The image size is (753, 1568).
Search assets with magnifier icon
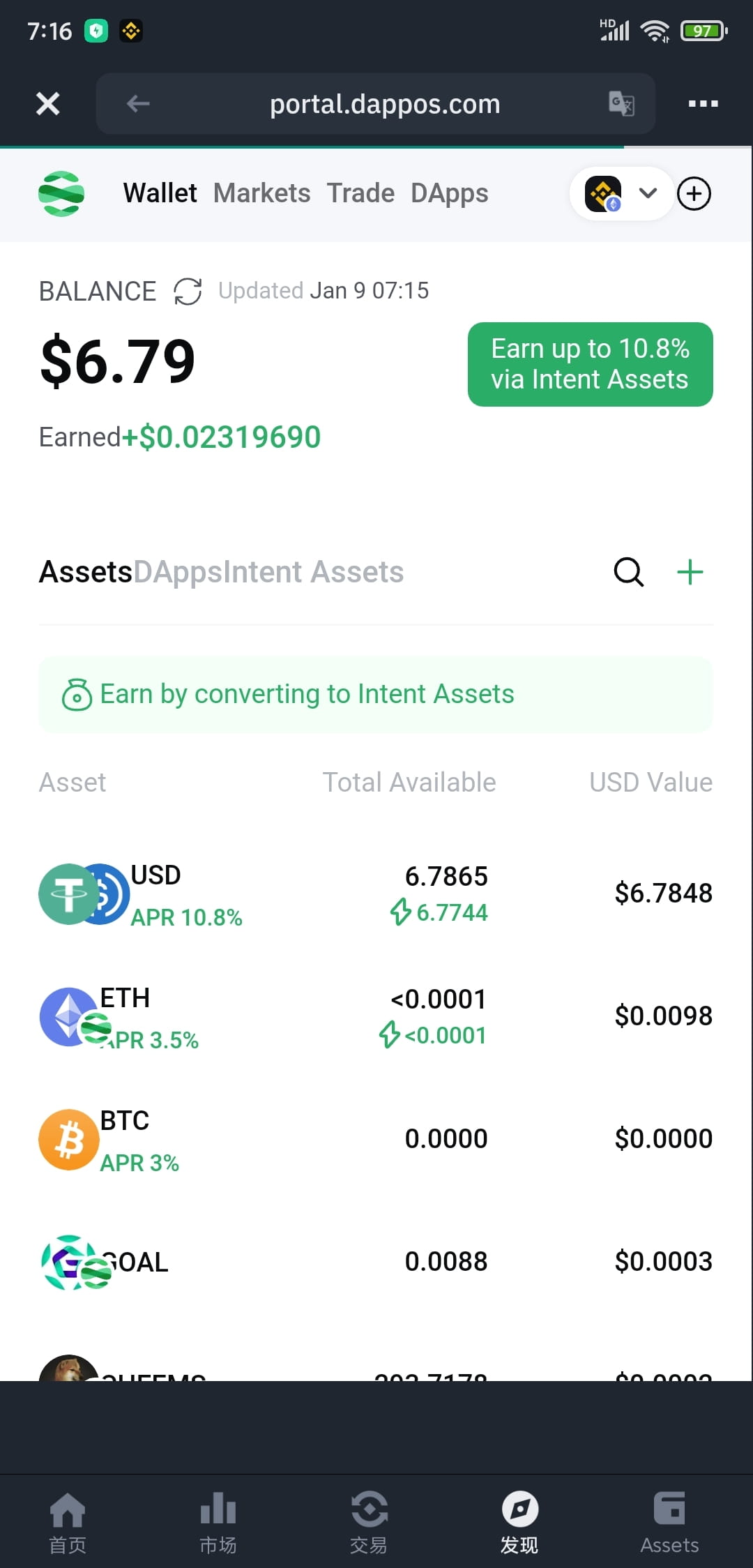pos(628,572)
